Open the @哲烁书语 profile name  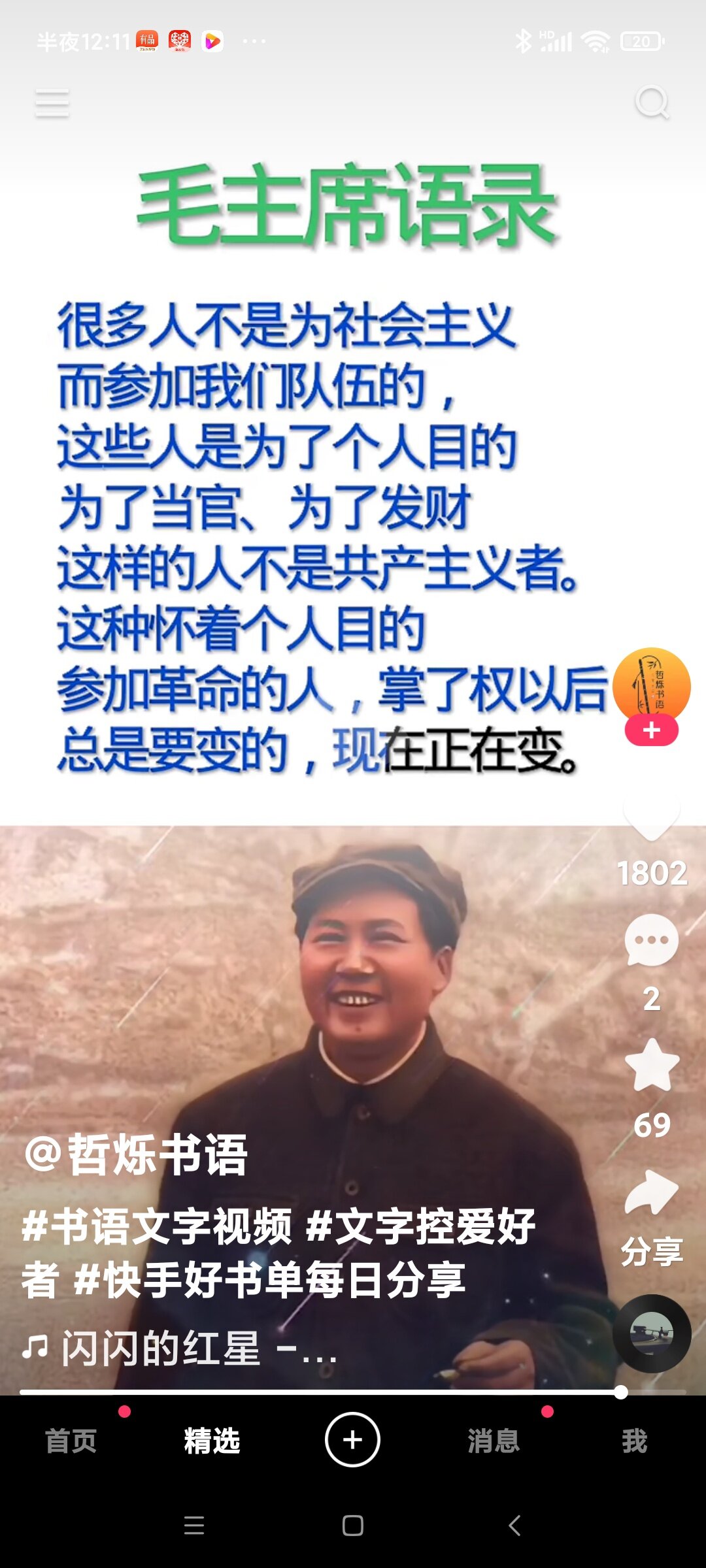click(x=136, y=1154)
